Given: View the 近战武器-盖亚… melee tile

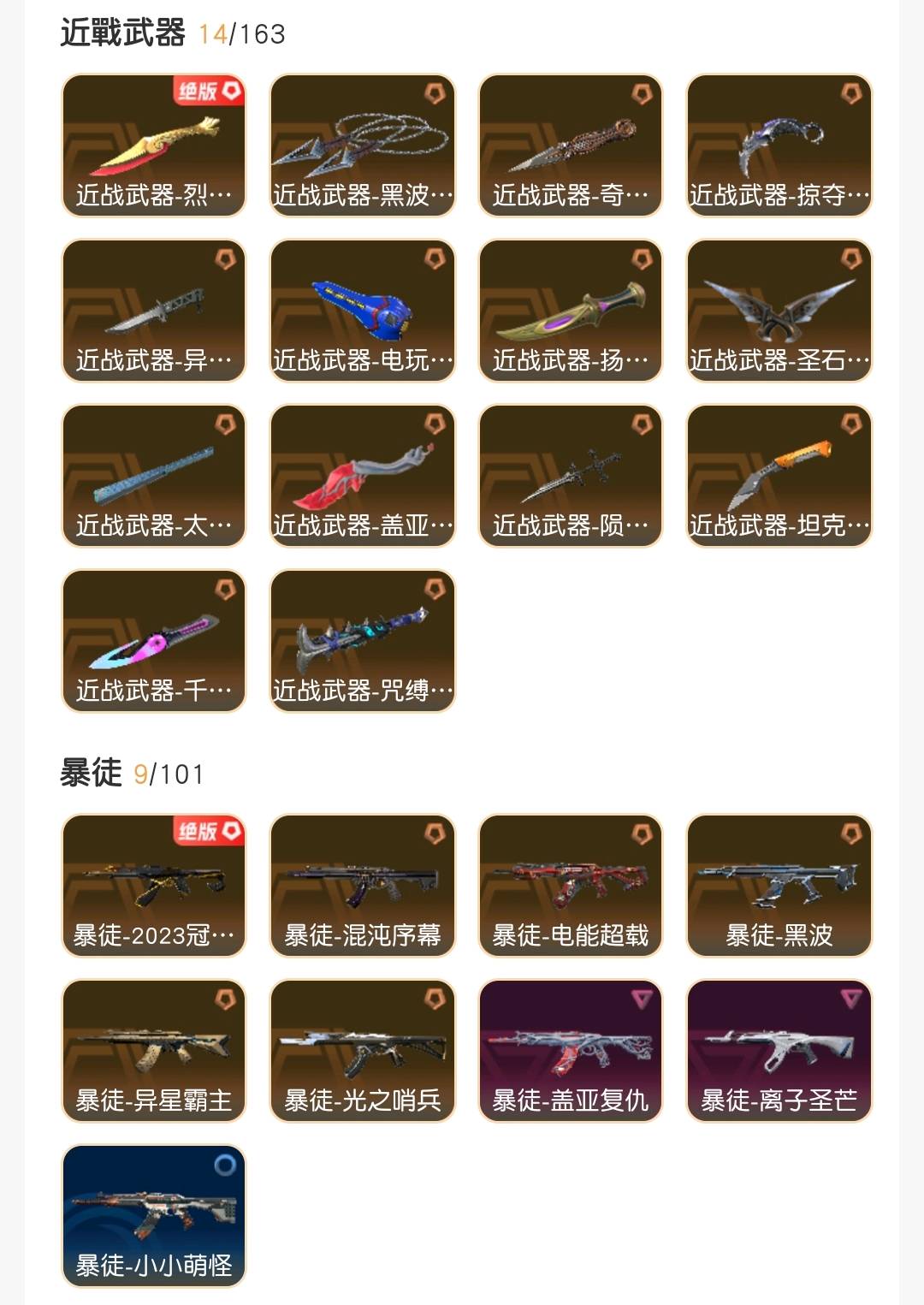Looking at the screenshot, I should click(x=363, y=476).
